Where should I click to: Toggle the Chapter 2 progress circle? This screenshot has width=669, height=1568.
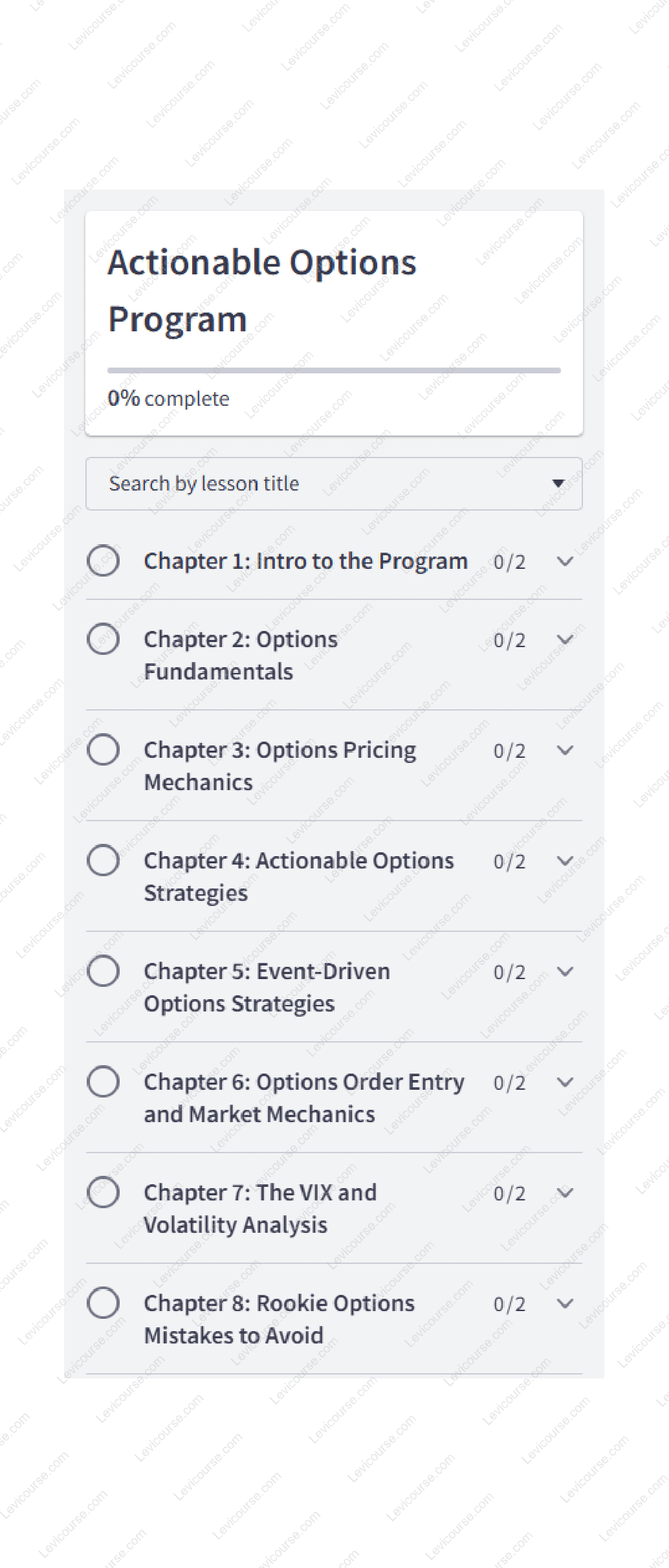(103, 639)
